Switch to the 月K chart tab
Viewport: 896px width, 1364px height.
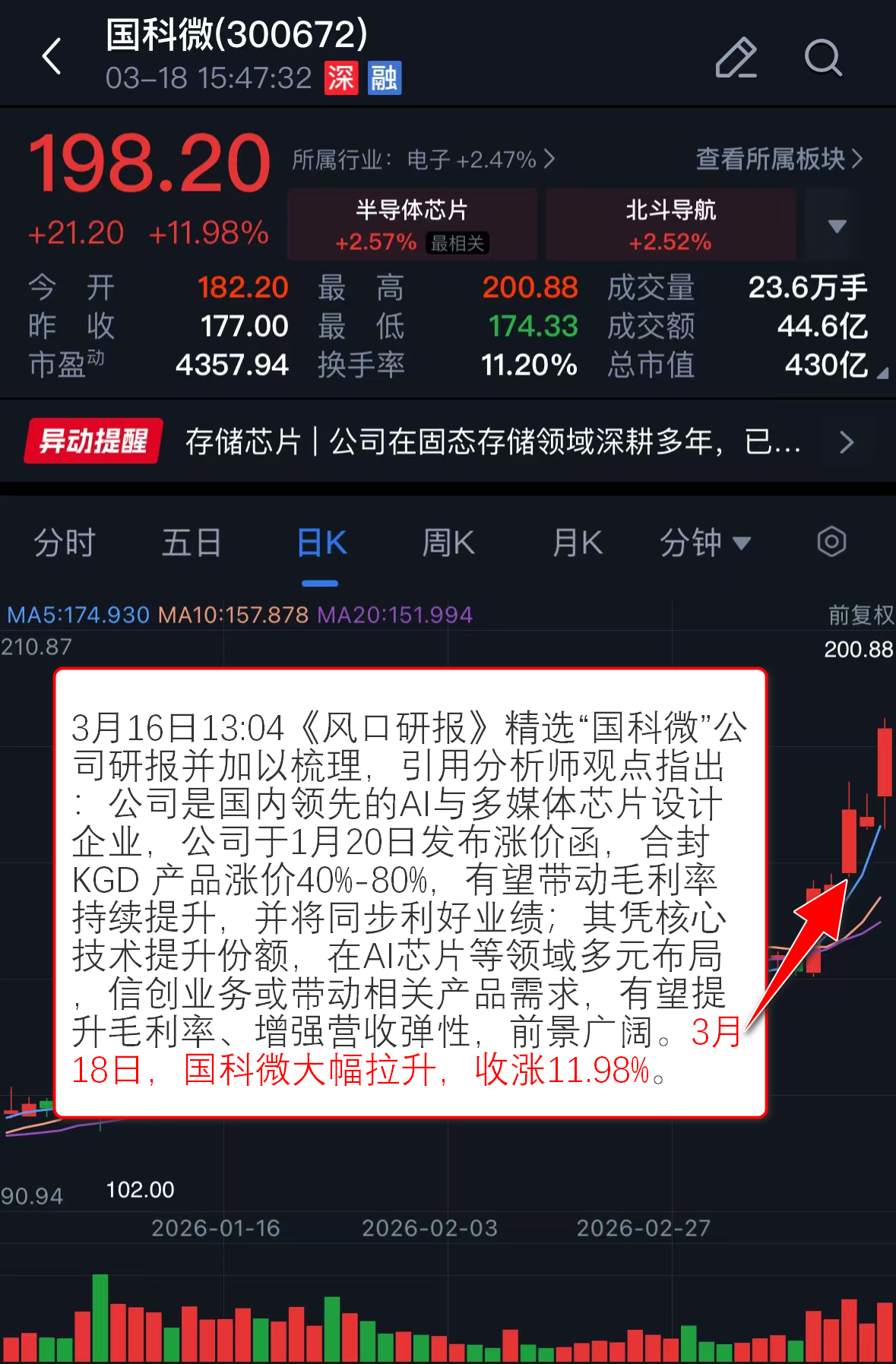tap(577, 543)
